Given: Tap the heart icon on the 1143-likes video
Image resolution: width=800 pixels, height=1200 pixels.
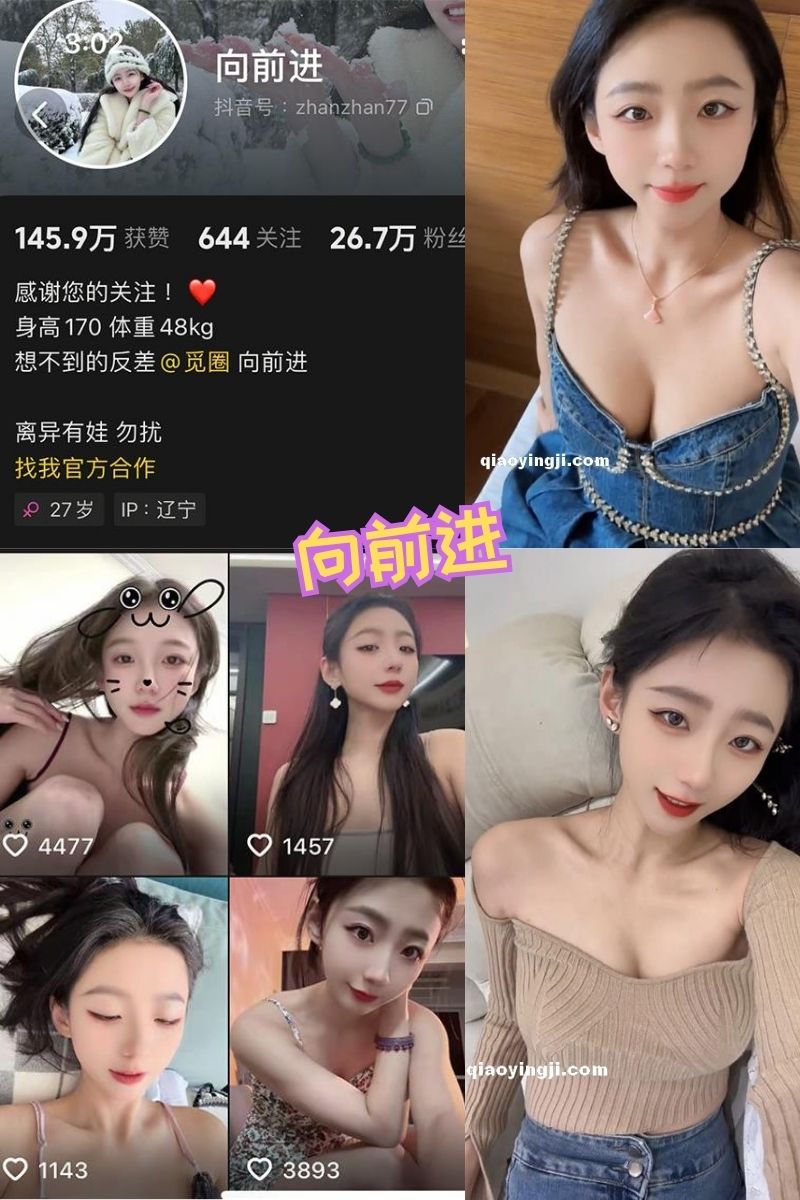Looking at the screenshot, I should [x=17, y=1166].
